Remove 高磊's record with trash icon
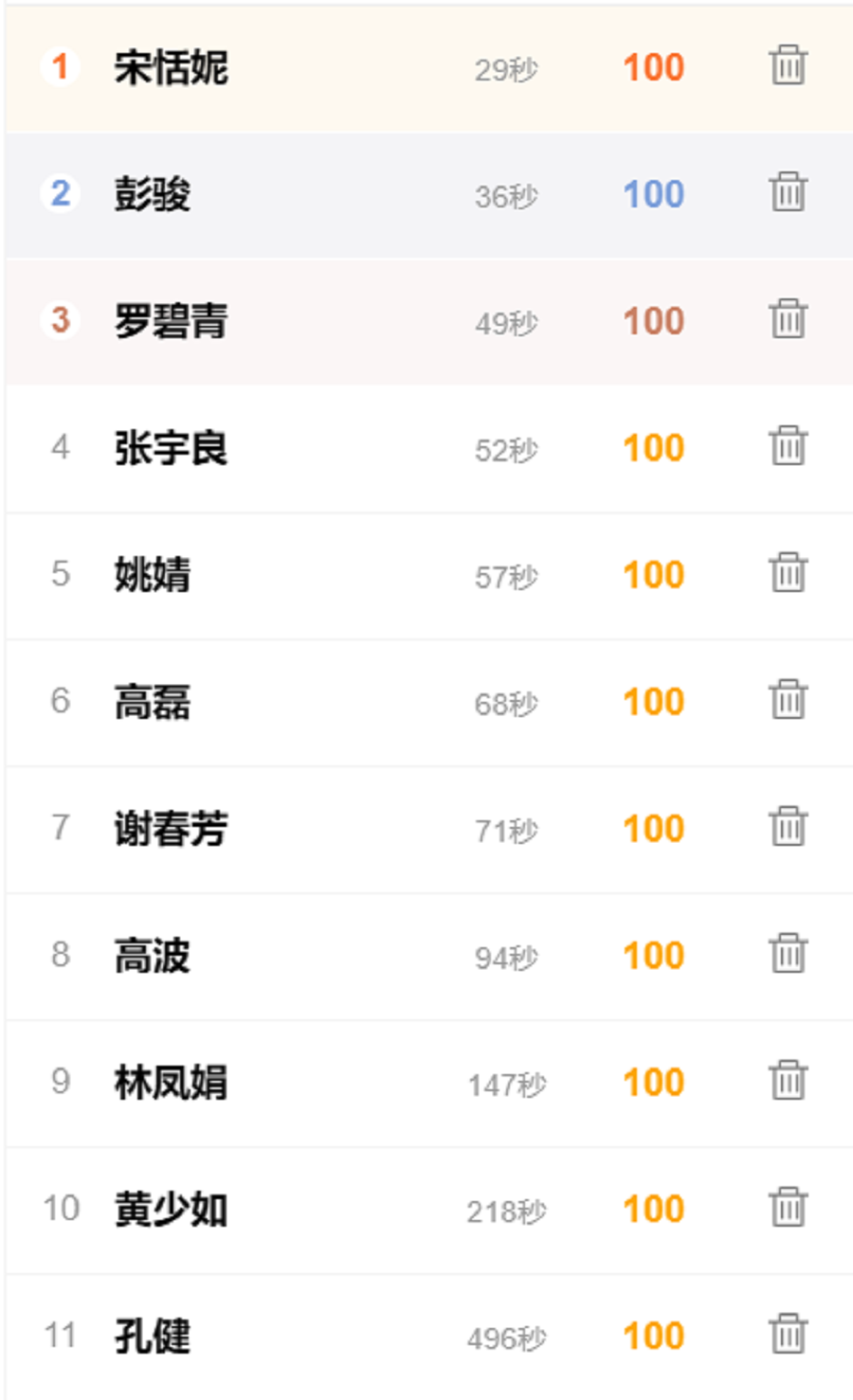The height and width of the screenshot is (1400, 853). point(788,701)
